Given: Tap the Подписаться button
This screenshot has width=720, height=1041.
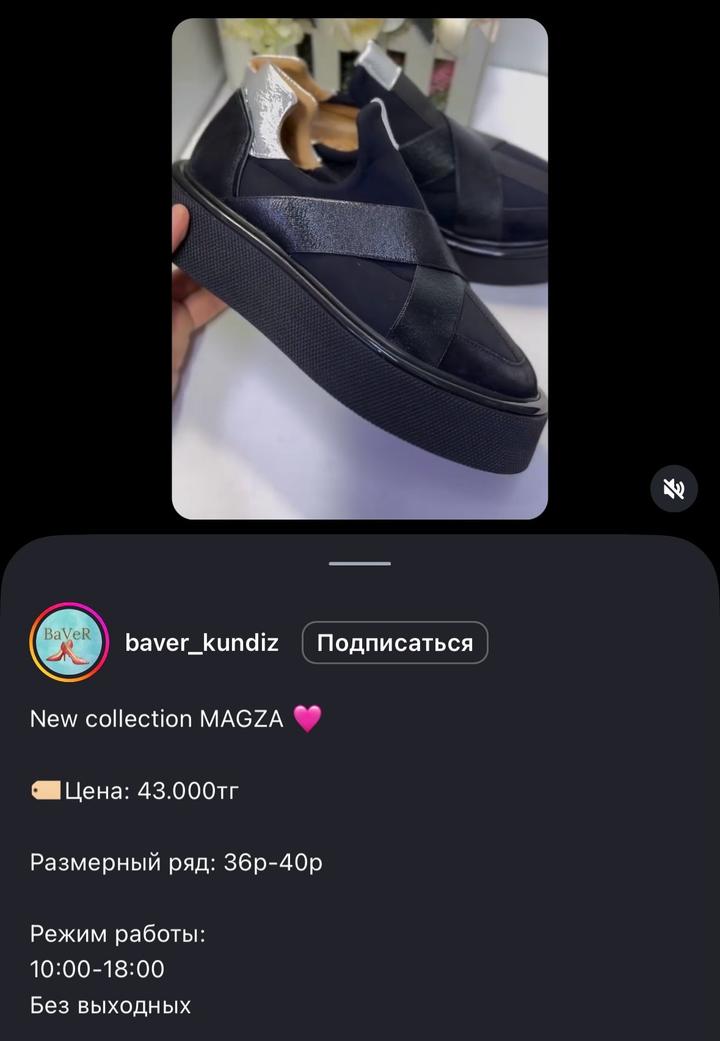Looking at the screenshot, I should (395, 643).
